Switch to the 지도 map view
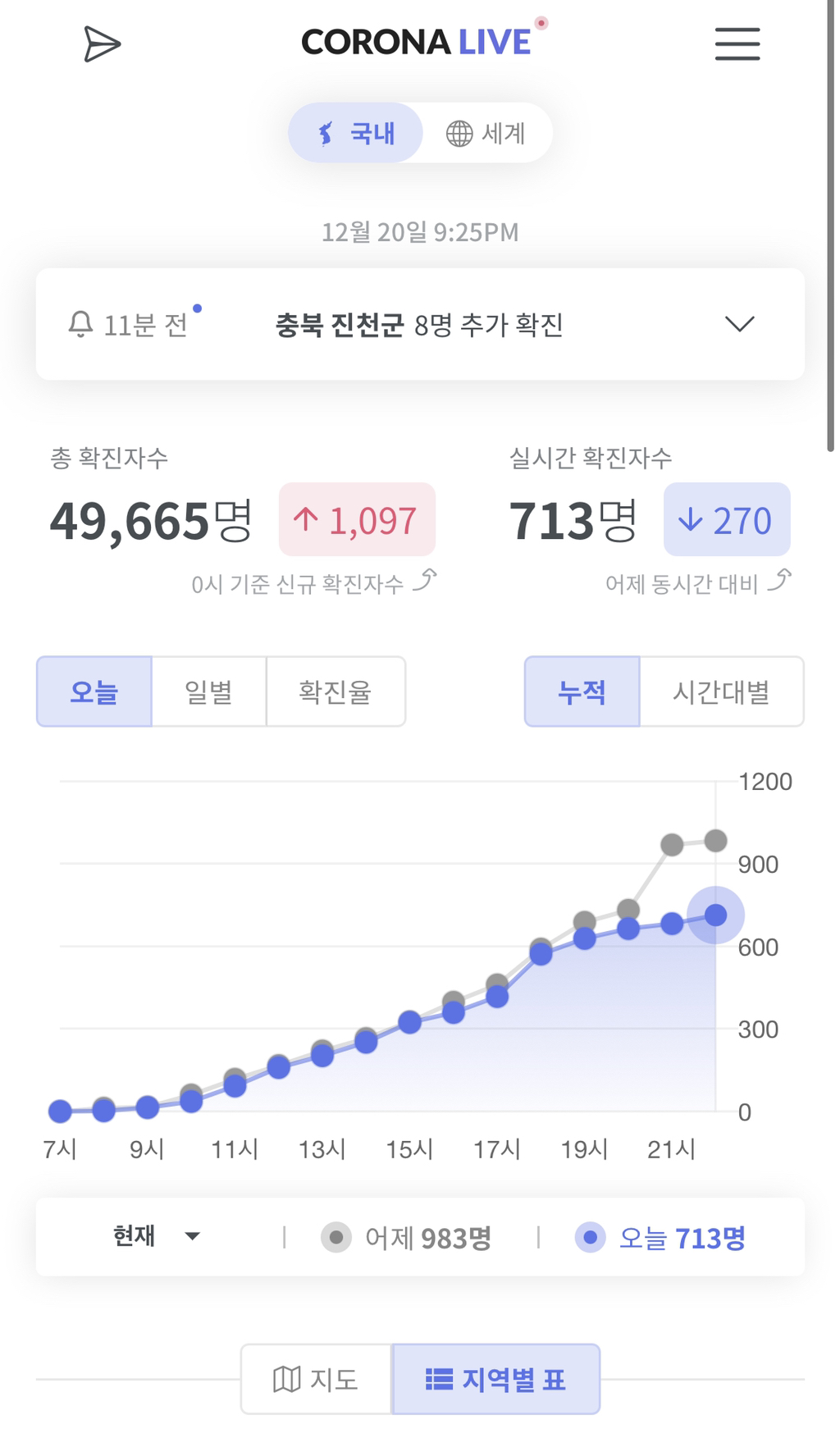Image resolution: width=840 pixels, height=1447 pixels. [x=316, y=1379]
